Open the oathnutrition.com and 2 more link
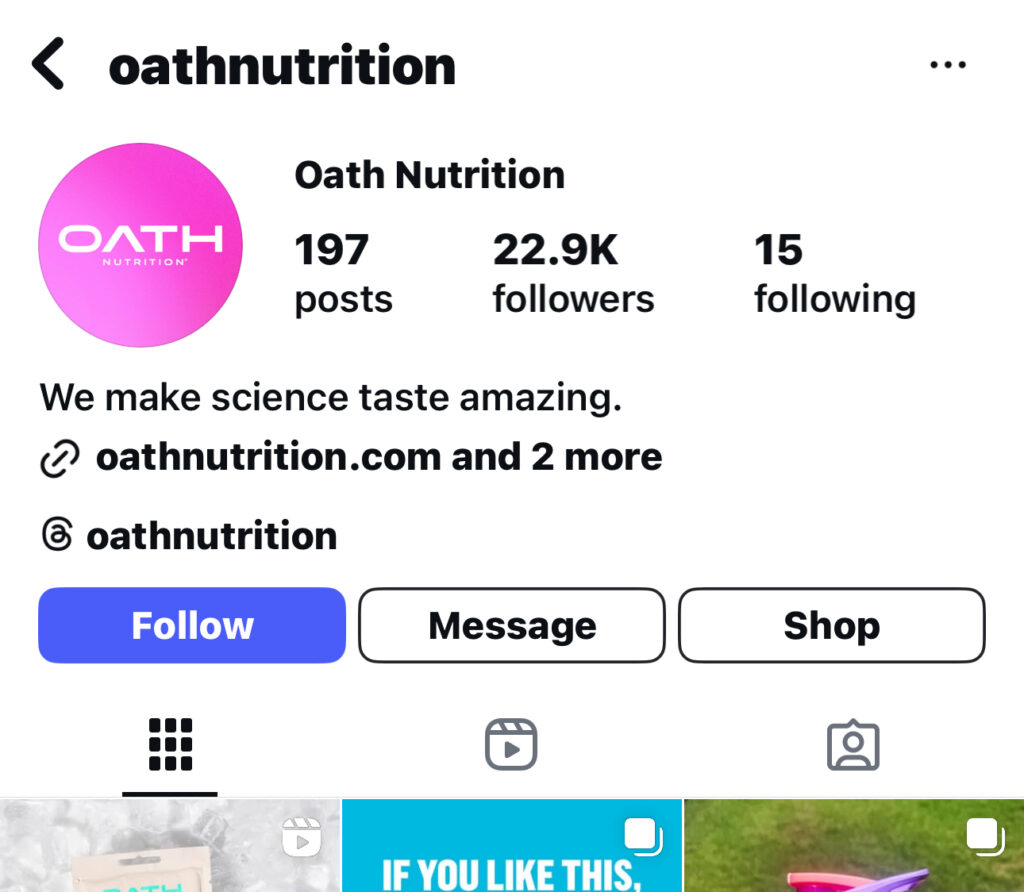The image size is (1024, 892). tap(378, 458)
